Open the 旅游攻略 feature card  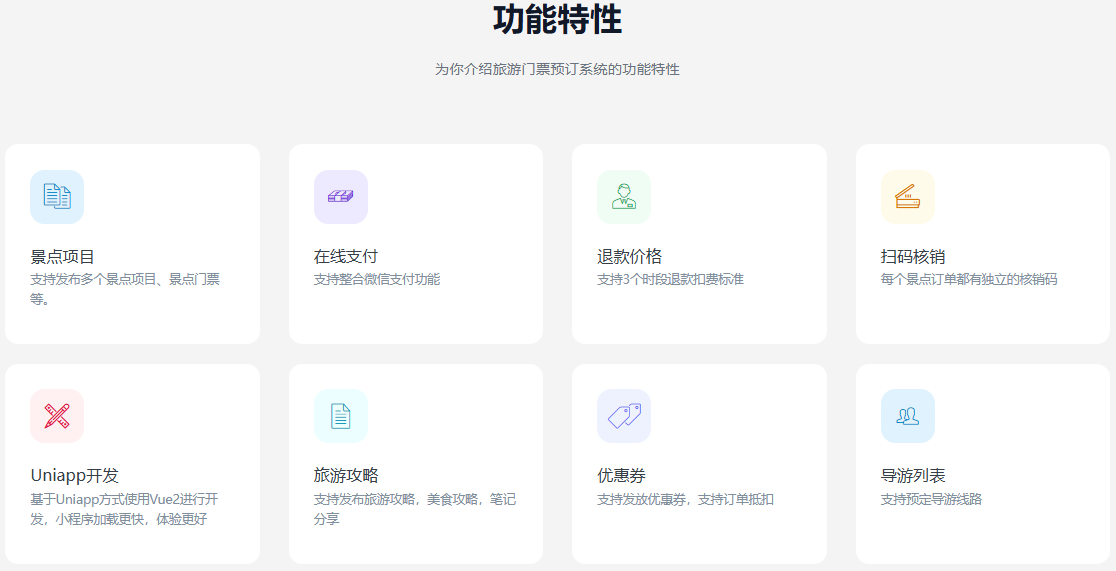(415, 463)
